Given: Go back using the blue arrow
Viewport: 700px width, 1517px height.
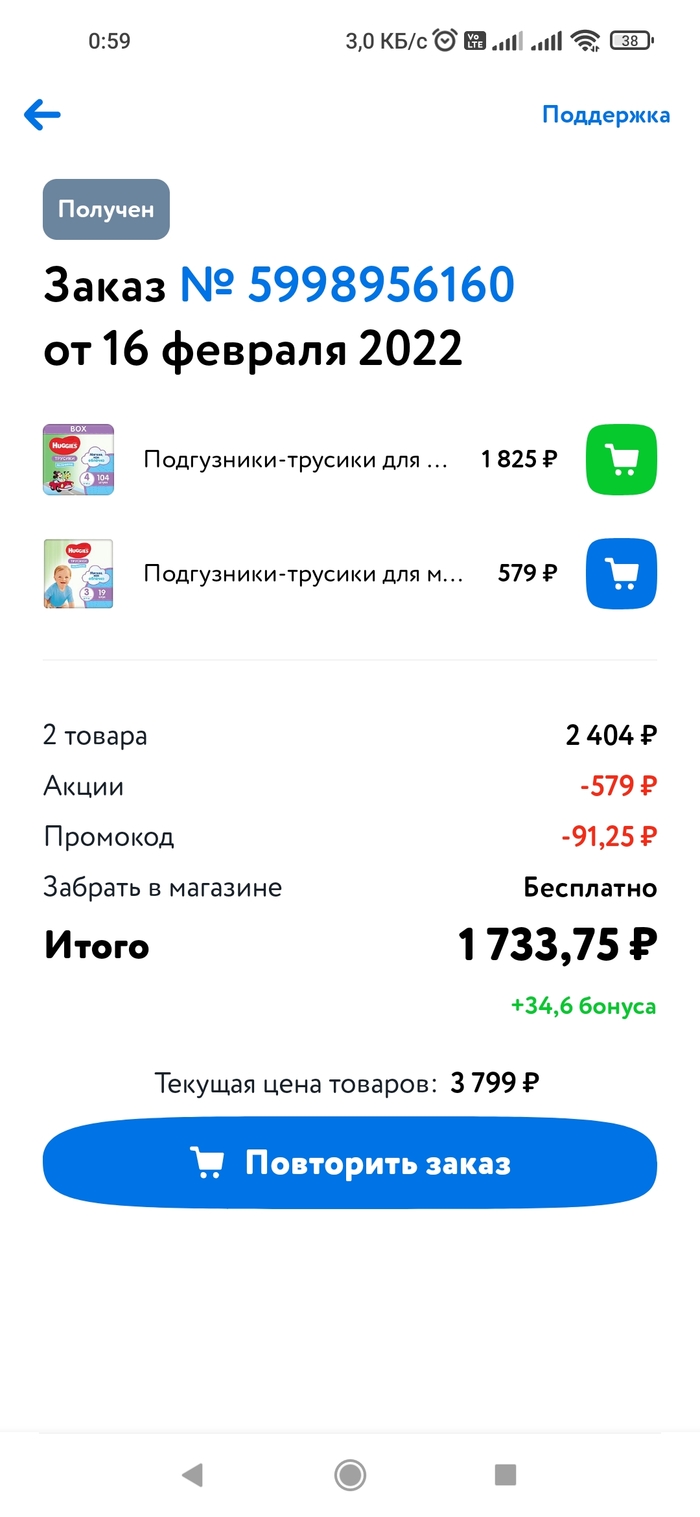Looking at the screenshot, I should [x=42, y=115].
